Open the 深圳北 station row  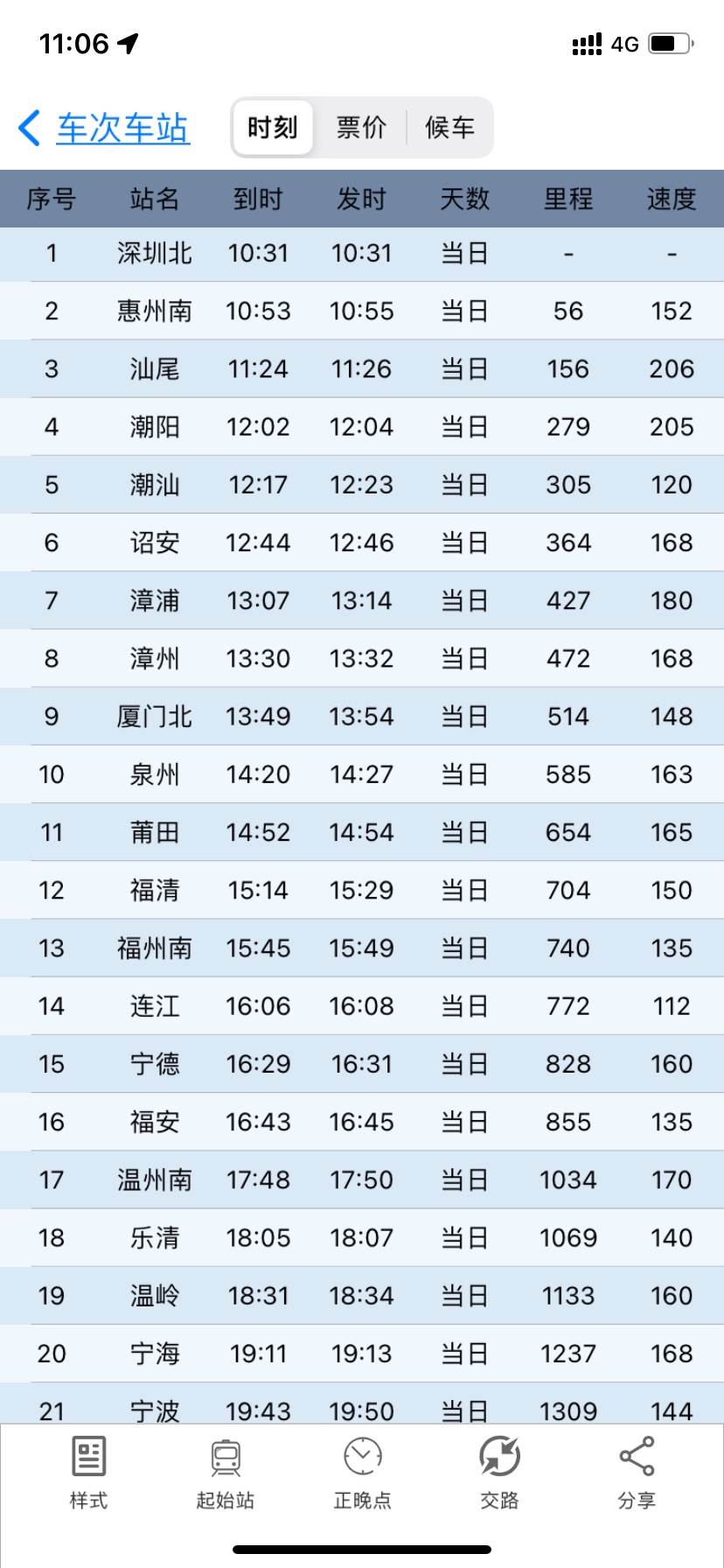tap(362, 254)
